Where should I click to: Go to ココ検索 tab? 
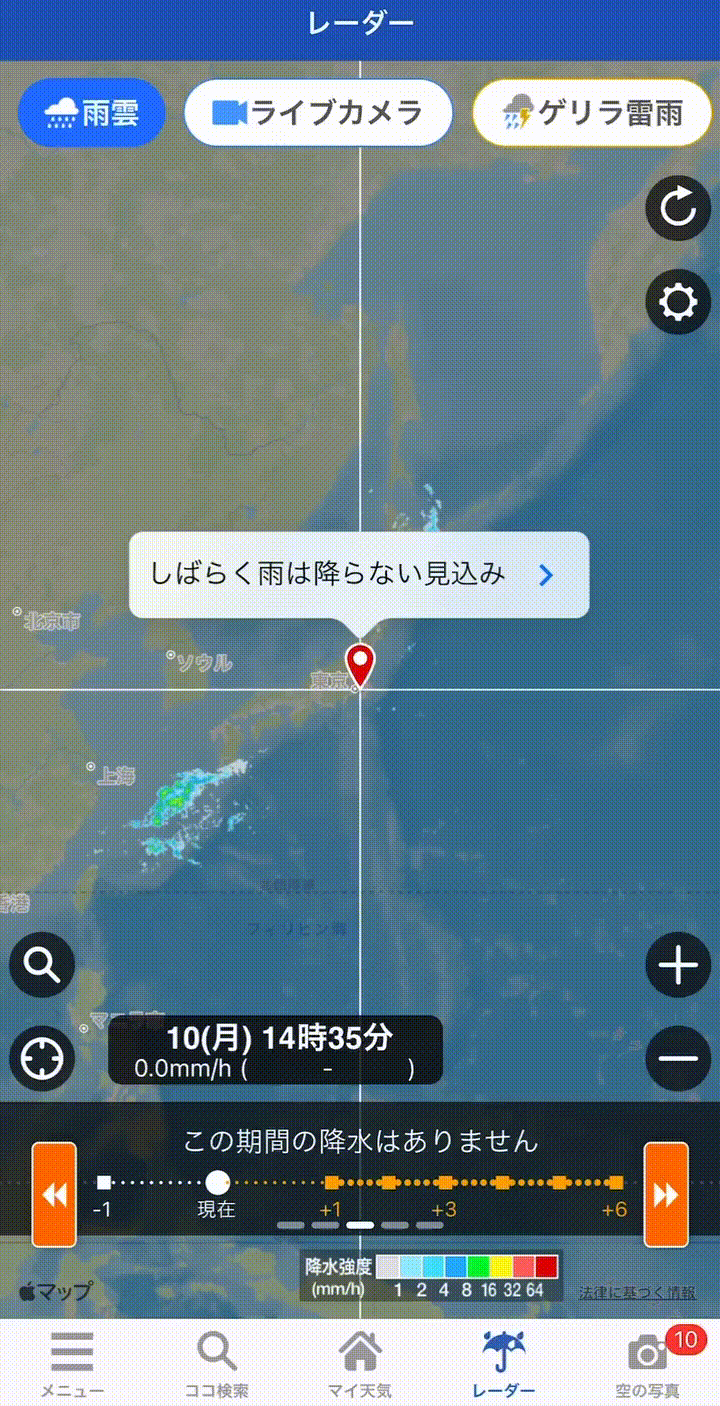pos(216,1364)
